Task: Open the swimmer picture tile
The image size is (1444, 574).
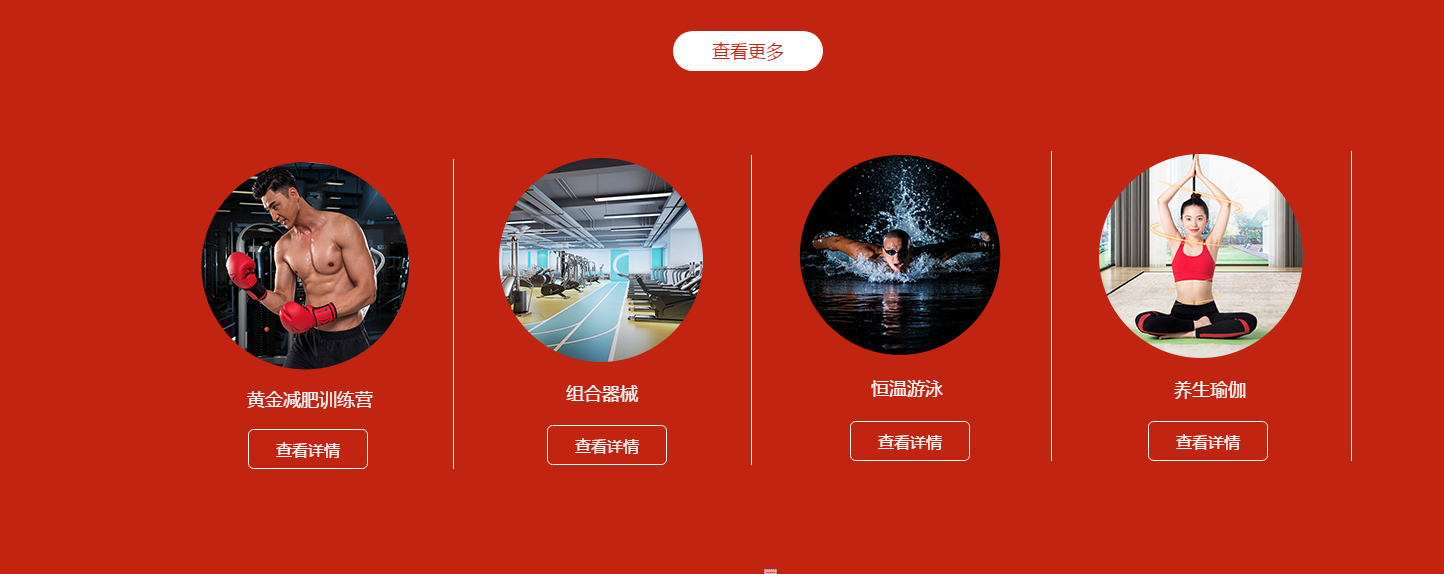Action: pos(900,255)
